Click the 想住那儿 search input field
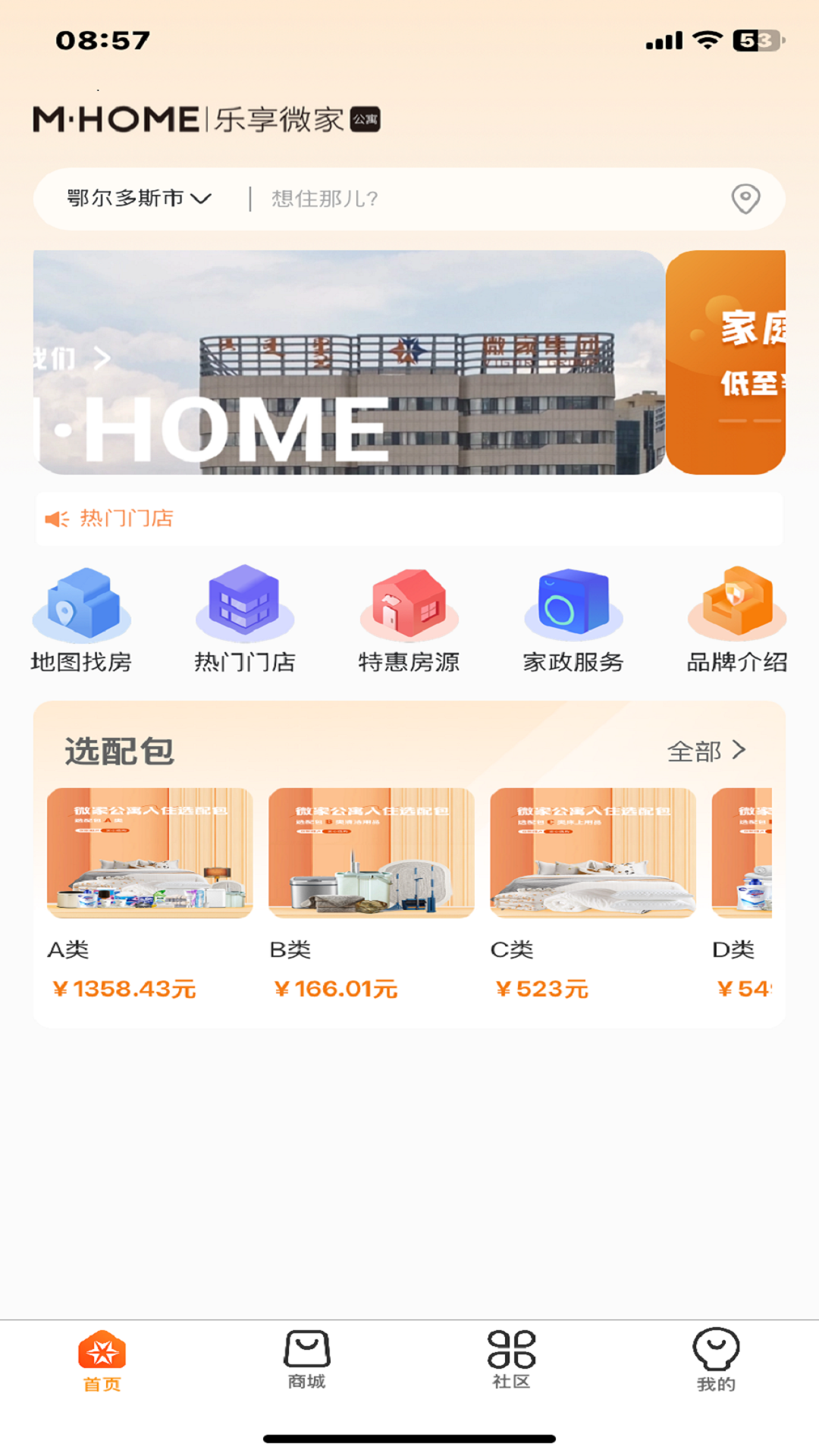Viewport: 819px width, 1456px height. [x=455, y=199]
